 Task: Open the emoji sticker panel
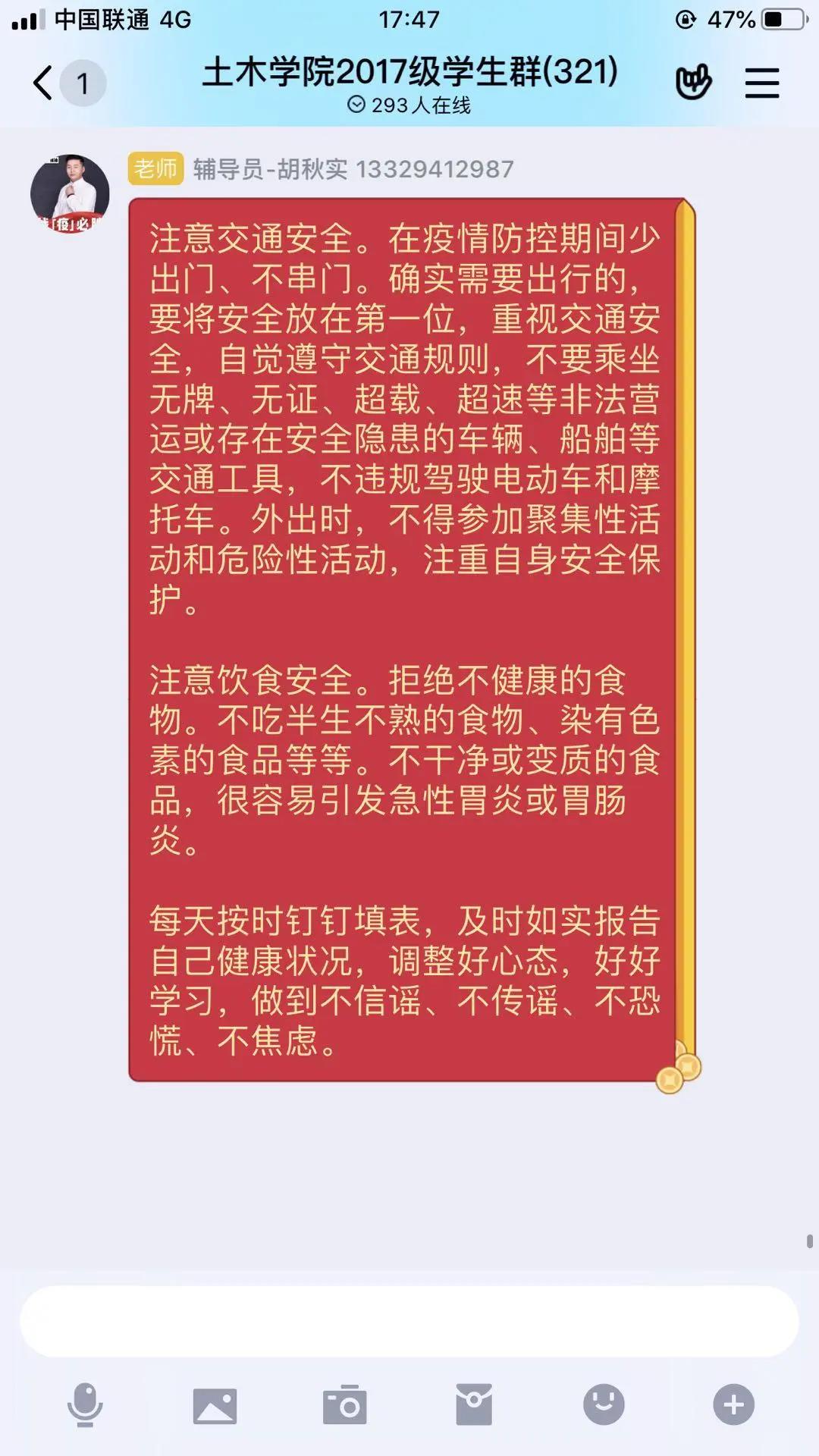coord(604,1404)
